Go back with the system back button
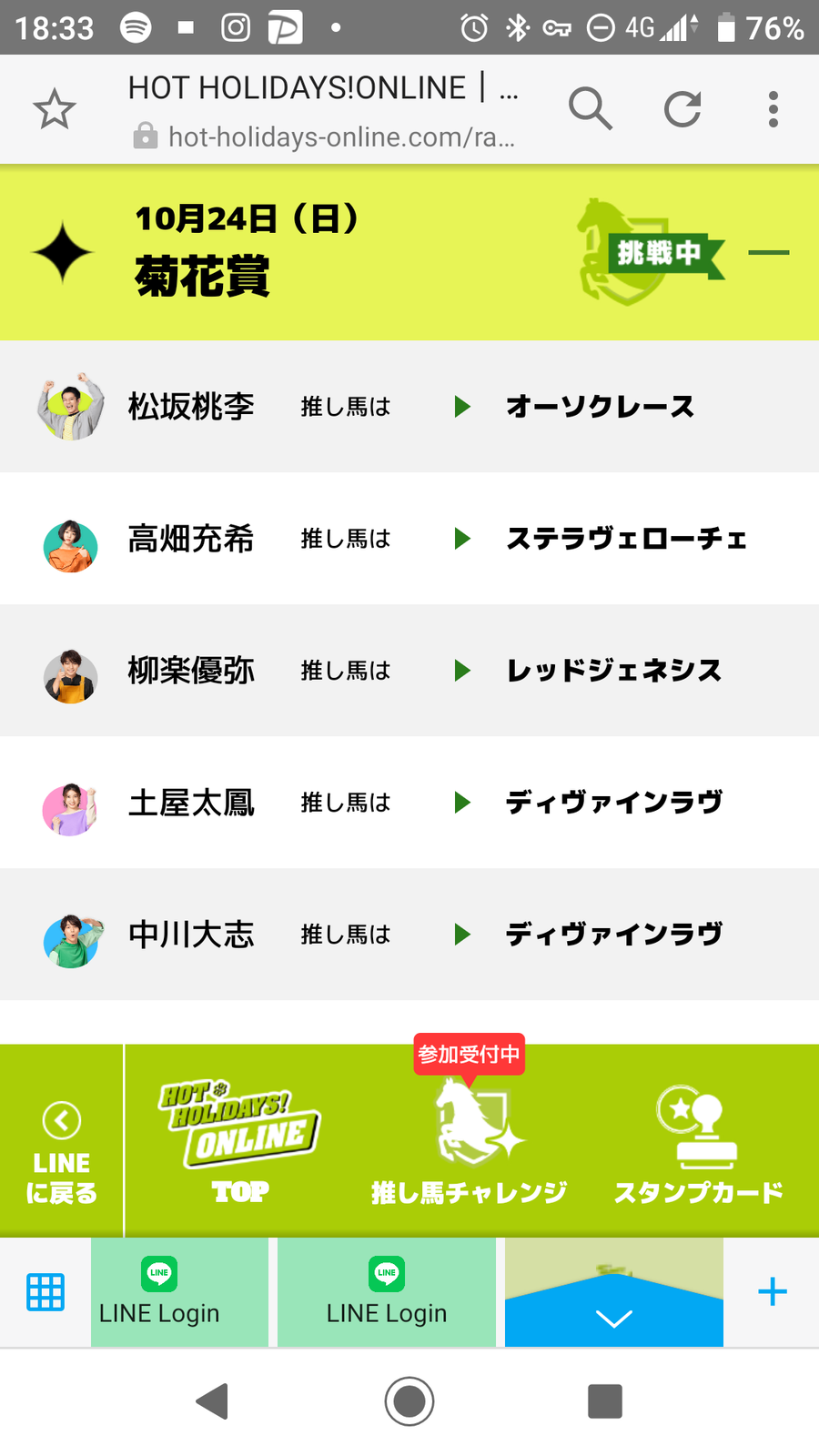 click(x=212, y=1401)
